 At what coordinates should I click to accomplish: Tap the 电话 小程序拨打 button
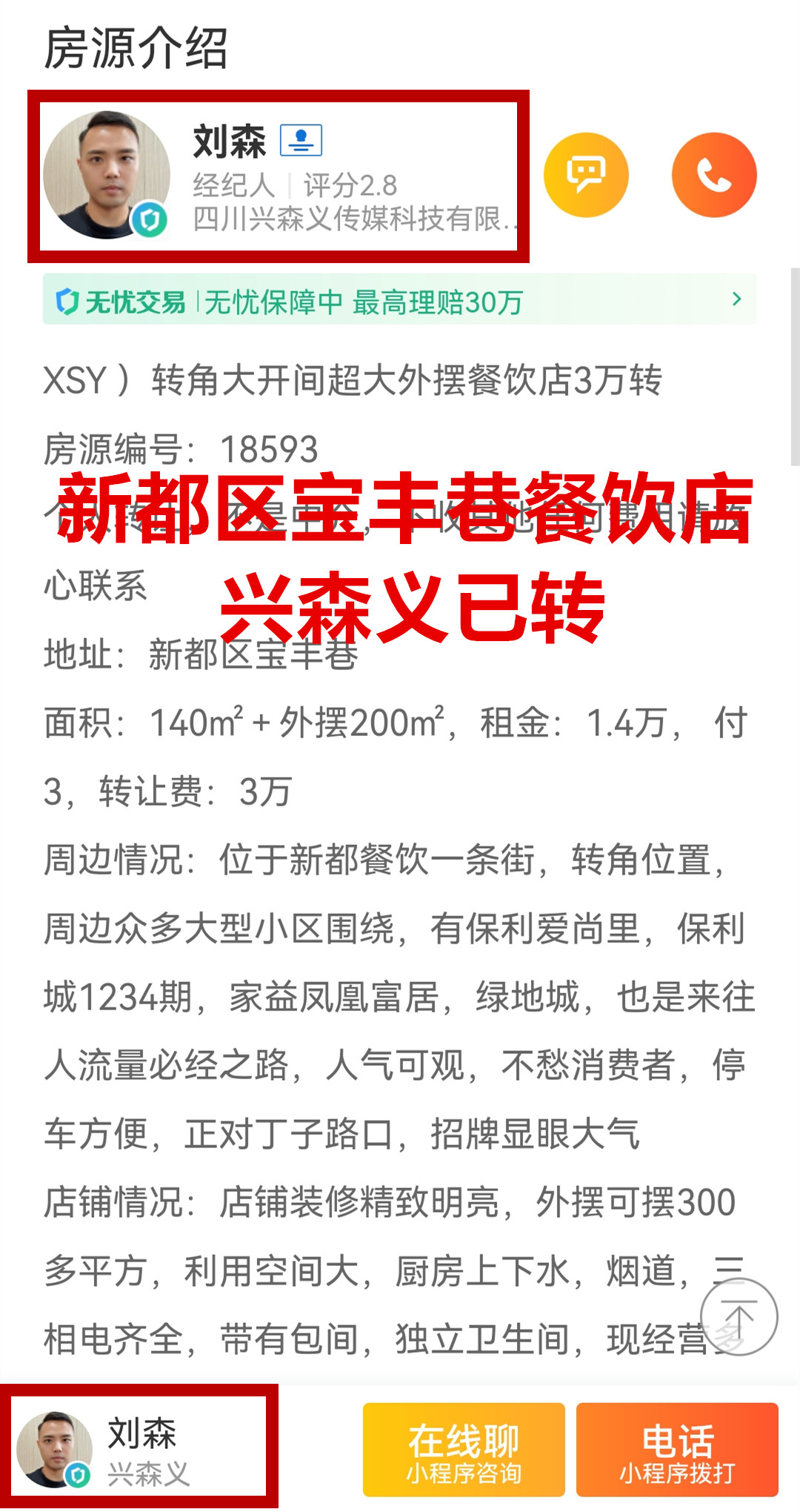pos(677,1451)
